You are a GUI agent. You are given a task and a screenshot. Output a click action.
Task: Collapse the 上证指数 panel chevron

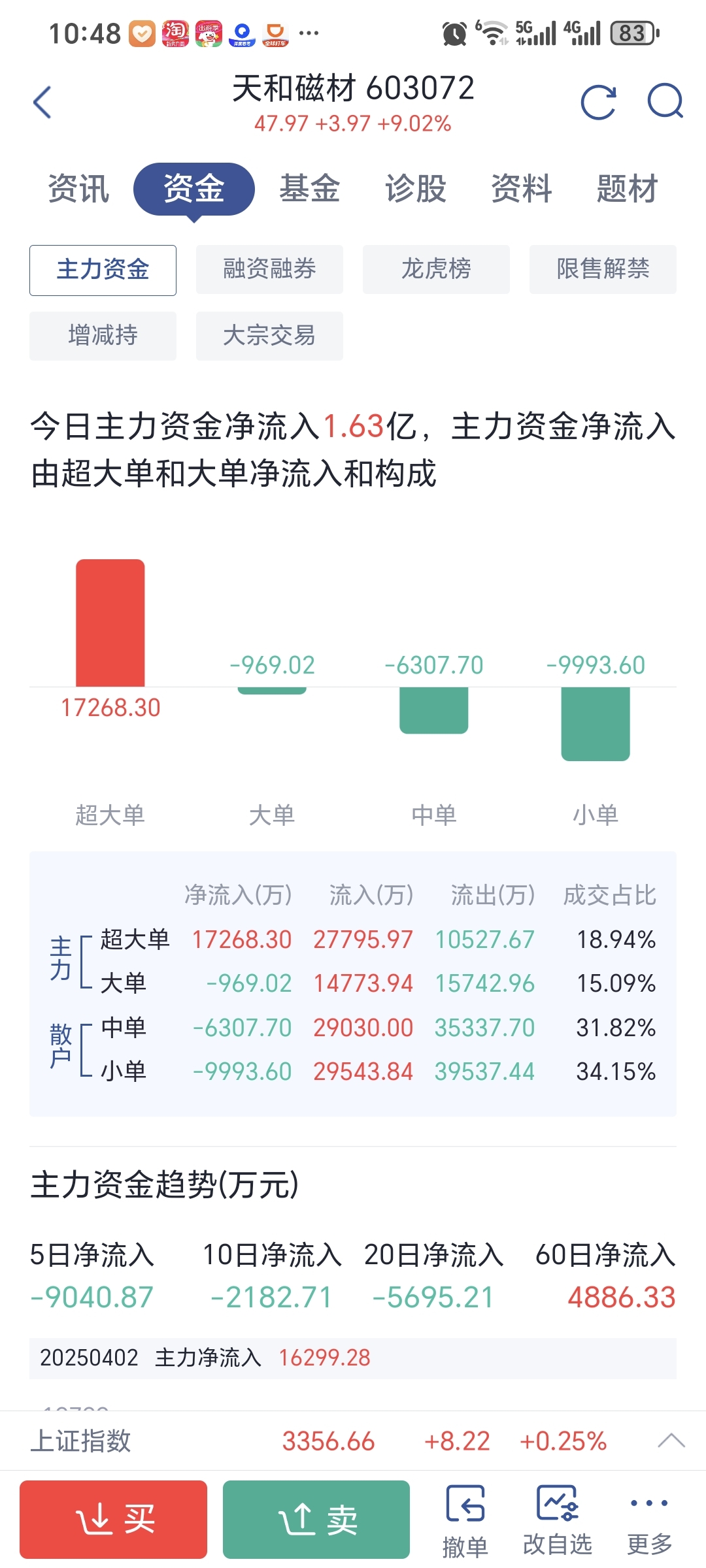pyautogui.click(x=671, y=1441)
